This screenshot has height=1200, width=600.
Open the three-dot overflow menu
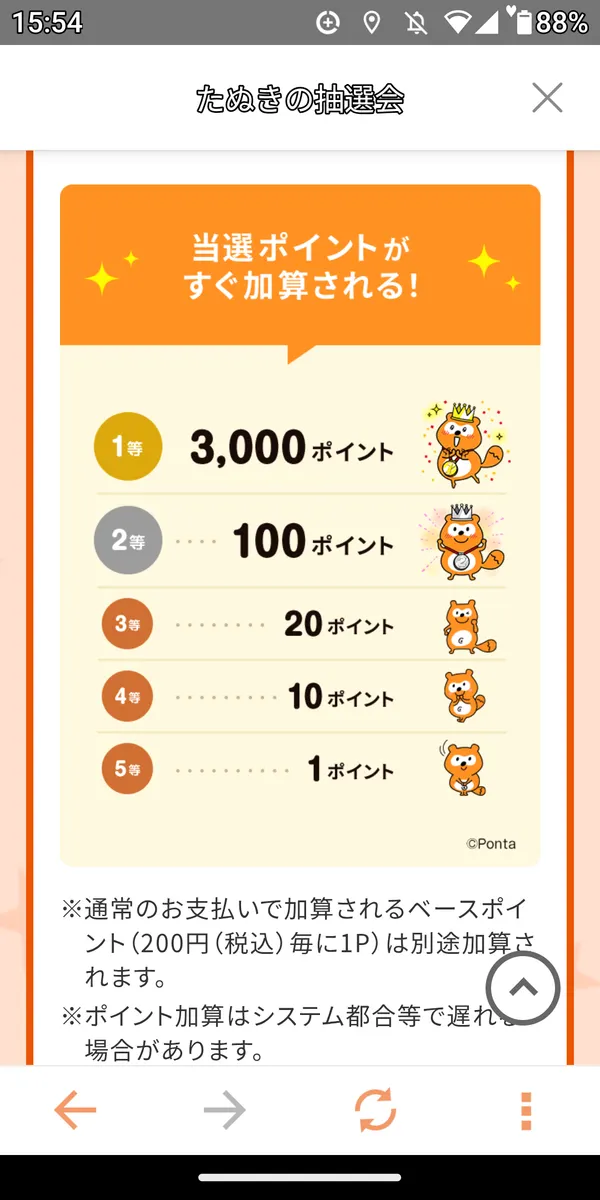tap(526, 1110)
